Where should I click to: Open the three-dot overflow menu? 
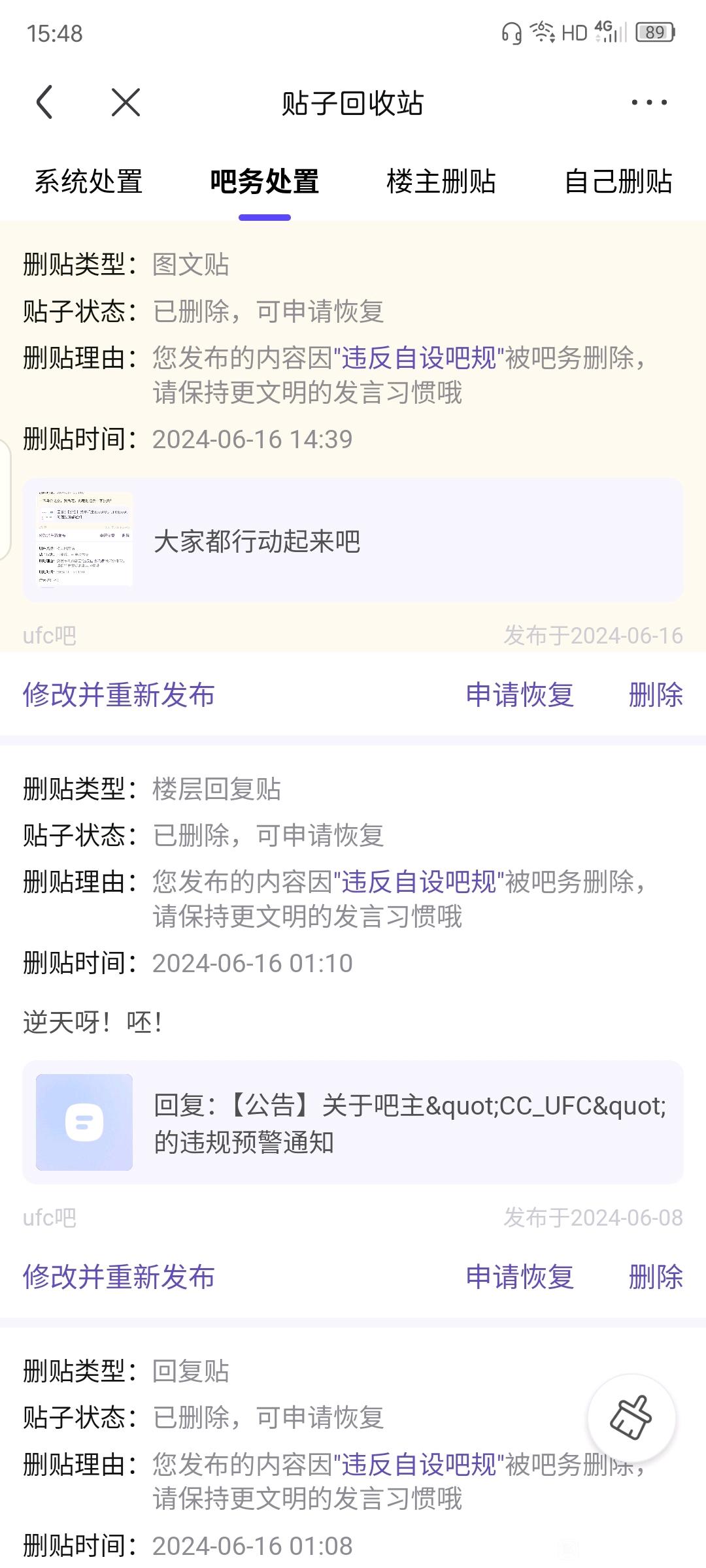coord(648,103)
